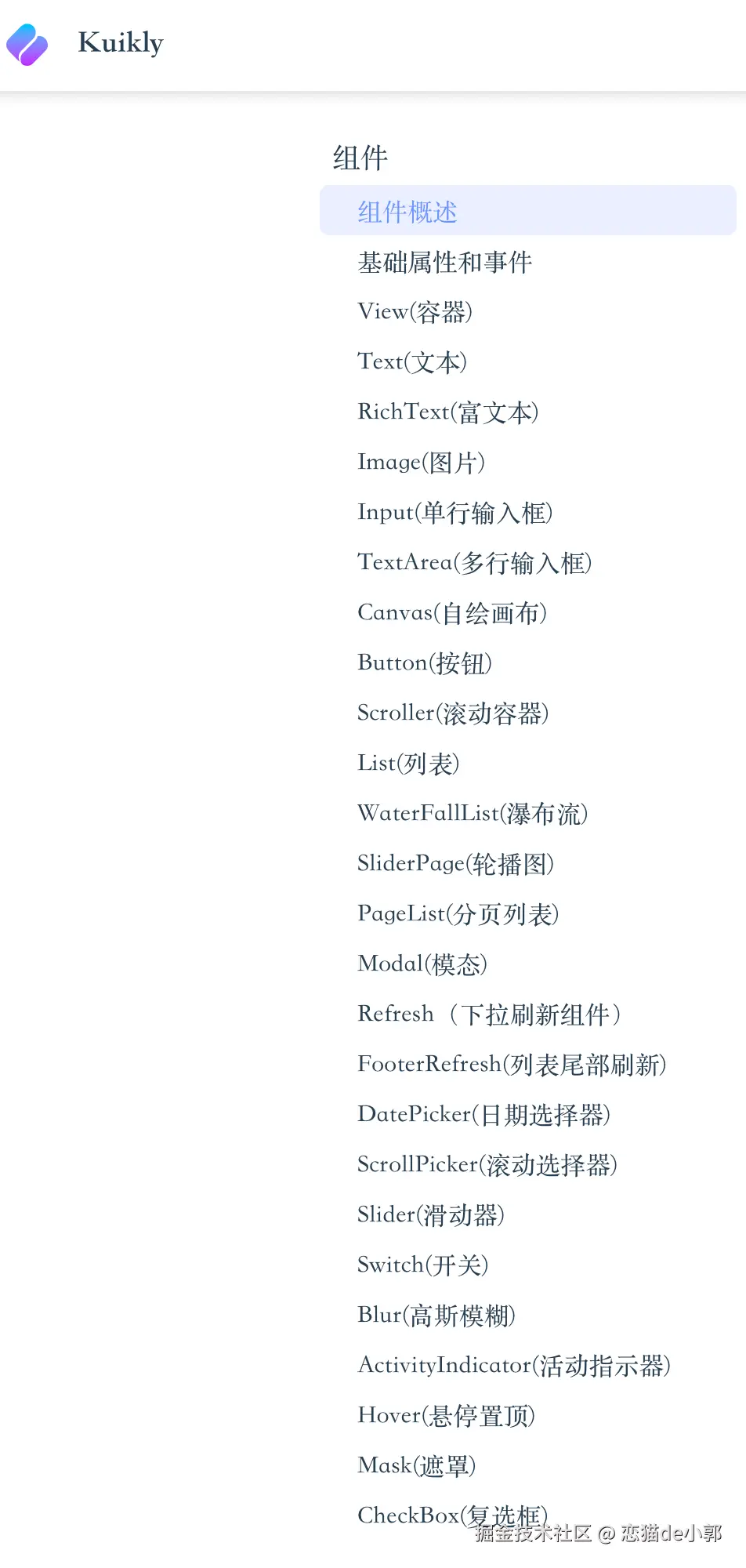Open DatePicker(日期选择器) docs
The image size is (746, 1568).
(x=483, y=1115)
